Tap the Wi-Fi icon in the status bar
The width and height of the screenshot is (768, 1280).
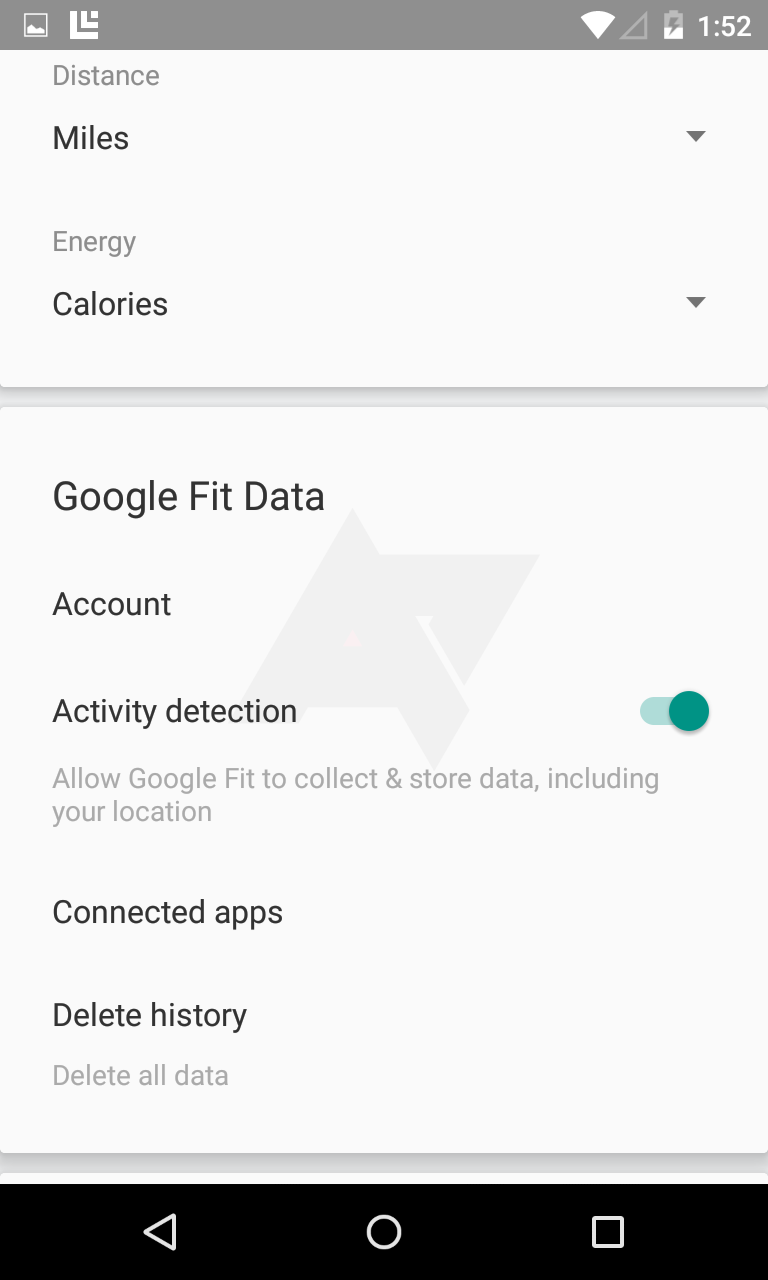point(597,25)
